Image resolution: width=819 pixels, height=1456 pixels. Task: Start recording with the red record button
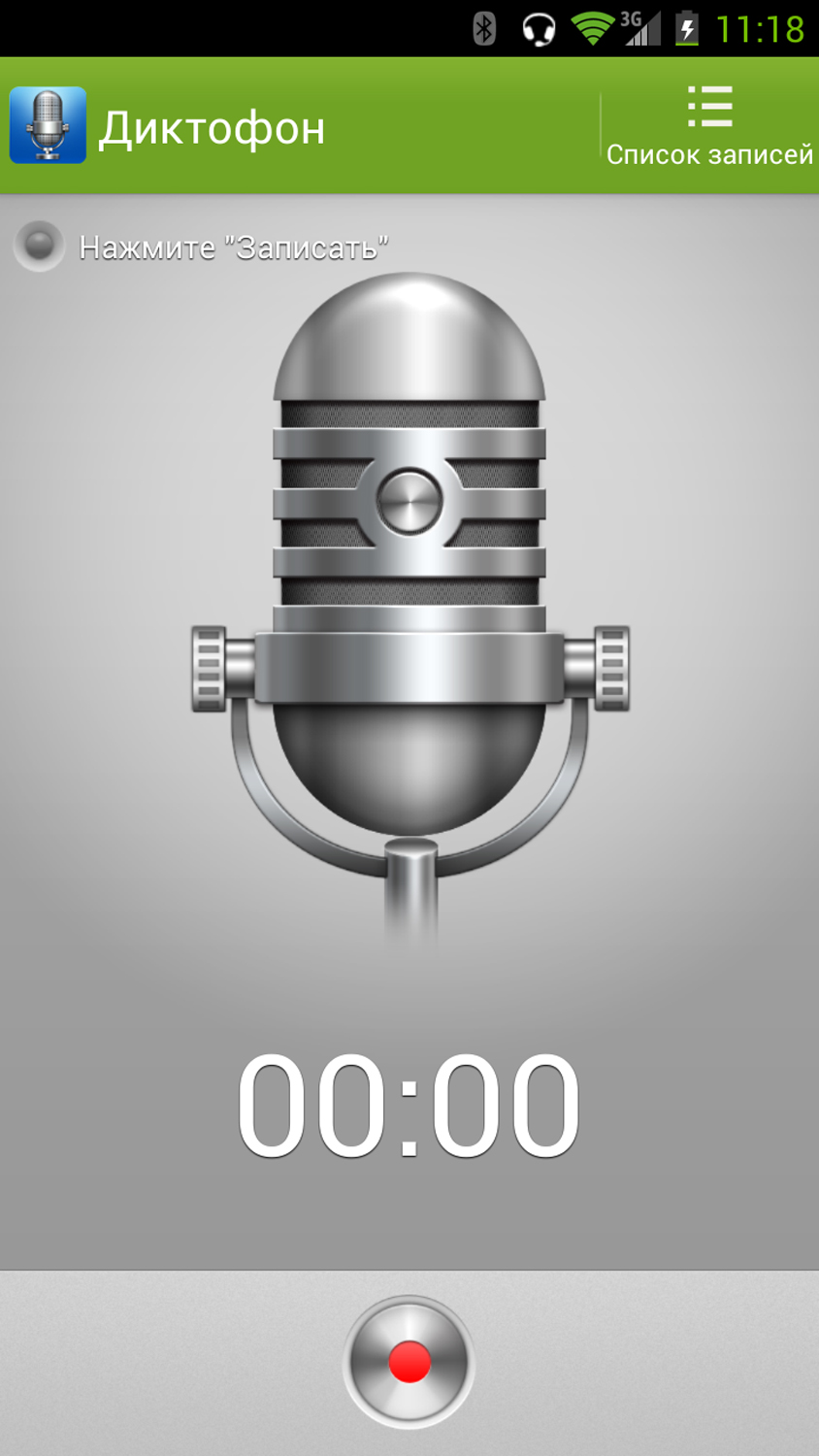point(409,1362)
